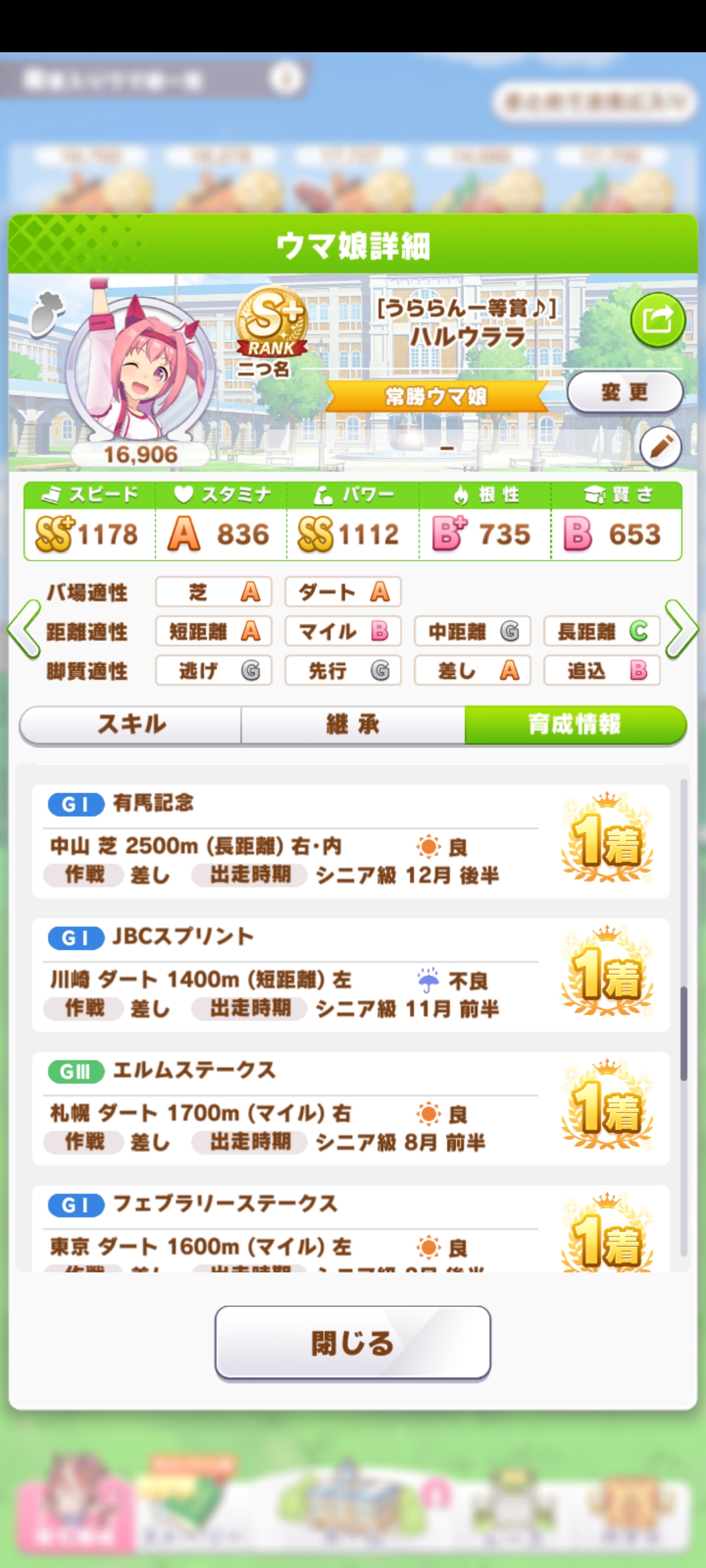Tap the carrot icon beside the character portrait
This screenshot has height=1568, width=706.
click(47, 314)
